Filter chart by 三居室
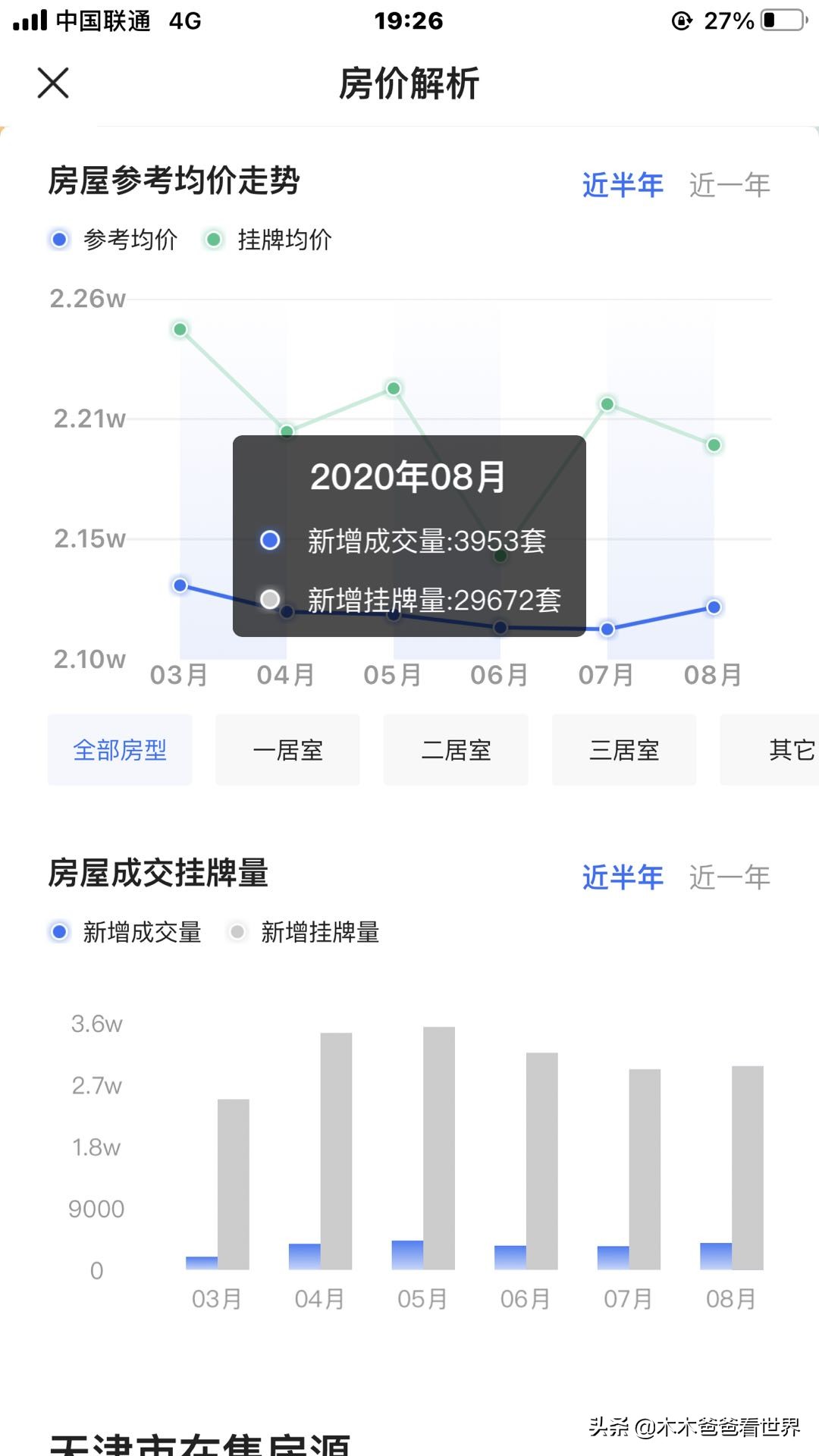 (x=624, y=748)
